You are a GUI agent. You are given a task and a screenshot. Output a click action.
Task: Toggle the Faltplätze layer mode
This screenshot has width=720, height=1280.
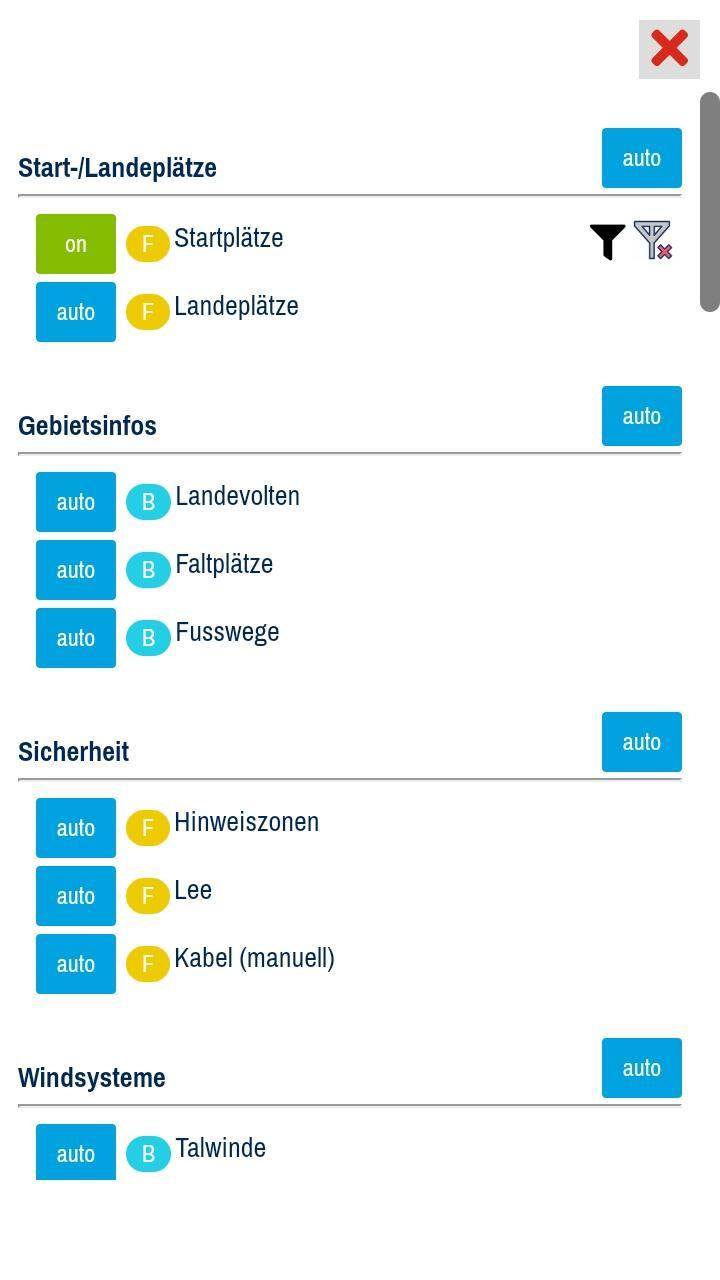pos(76,570)
